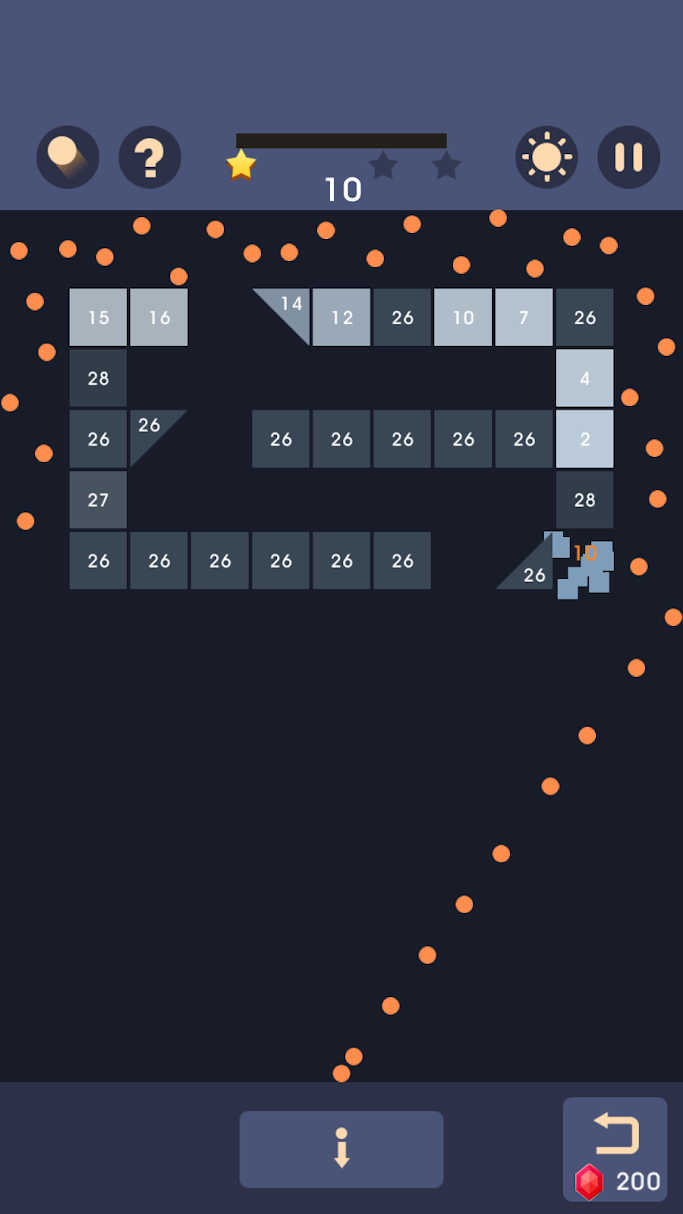Pause the game
This screenshot has height=1214, width=683.
coord(628,157)
